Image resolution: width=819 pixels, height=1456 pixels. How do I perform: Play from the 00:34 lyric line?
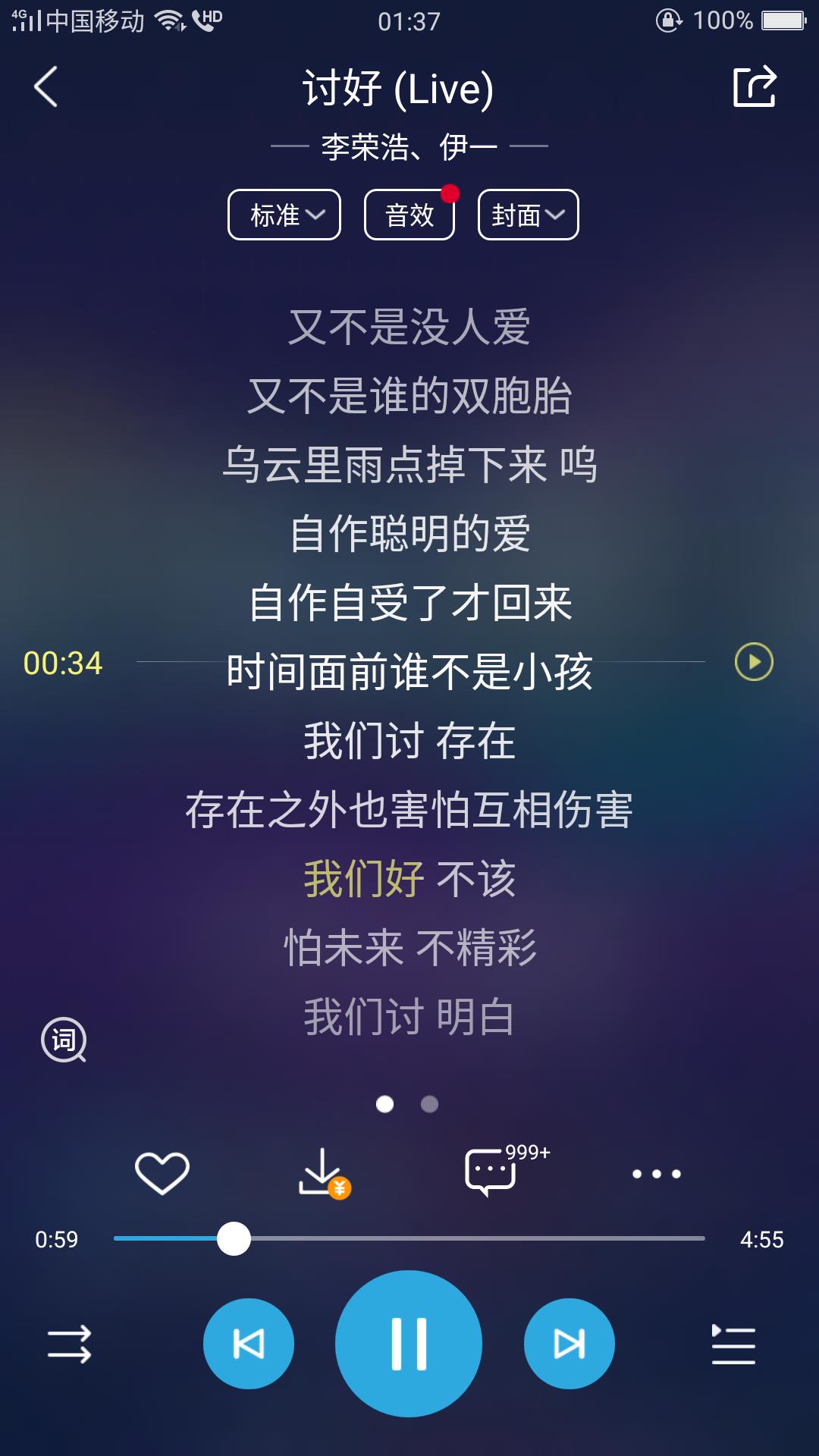click(754, 662)
